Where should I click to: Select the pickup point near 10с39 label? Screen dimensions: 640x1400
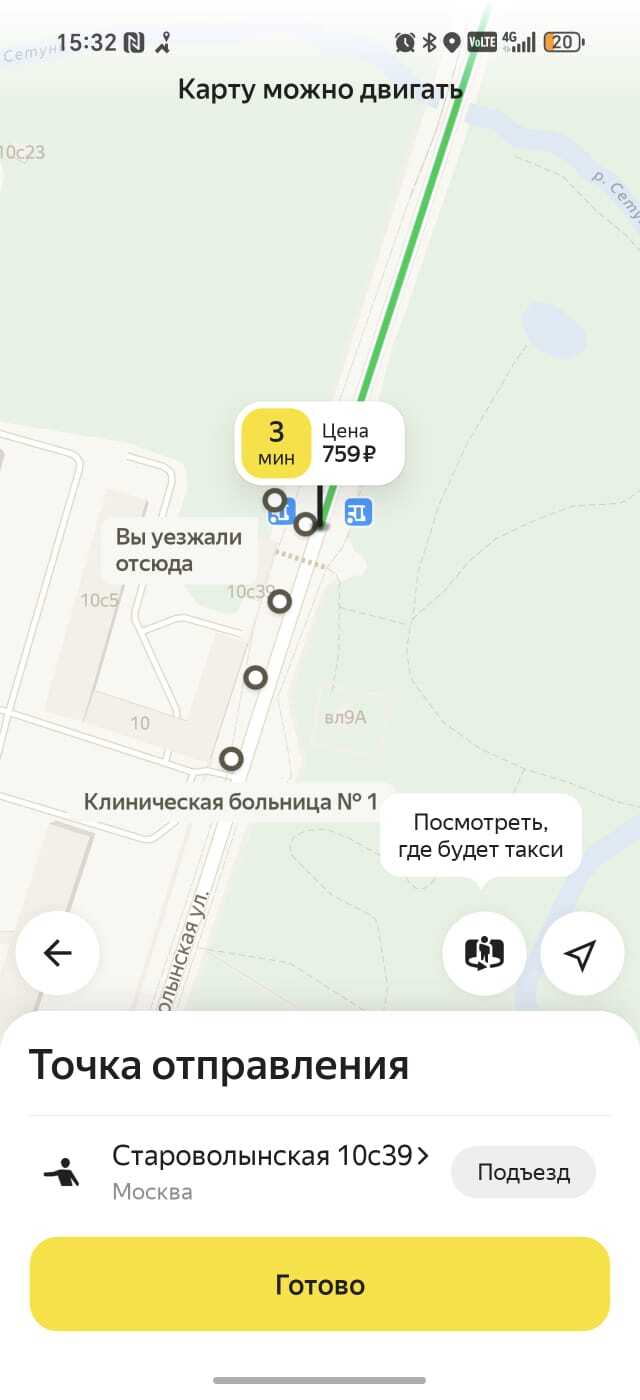coord(280,601)
